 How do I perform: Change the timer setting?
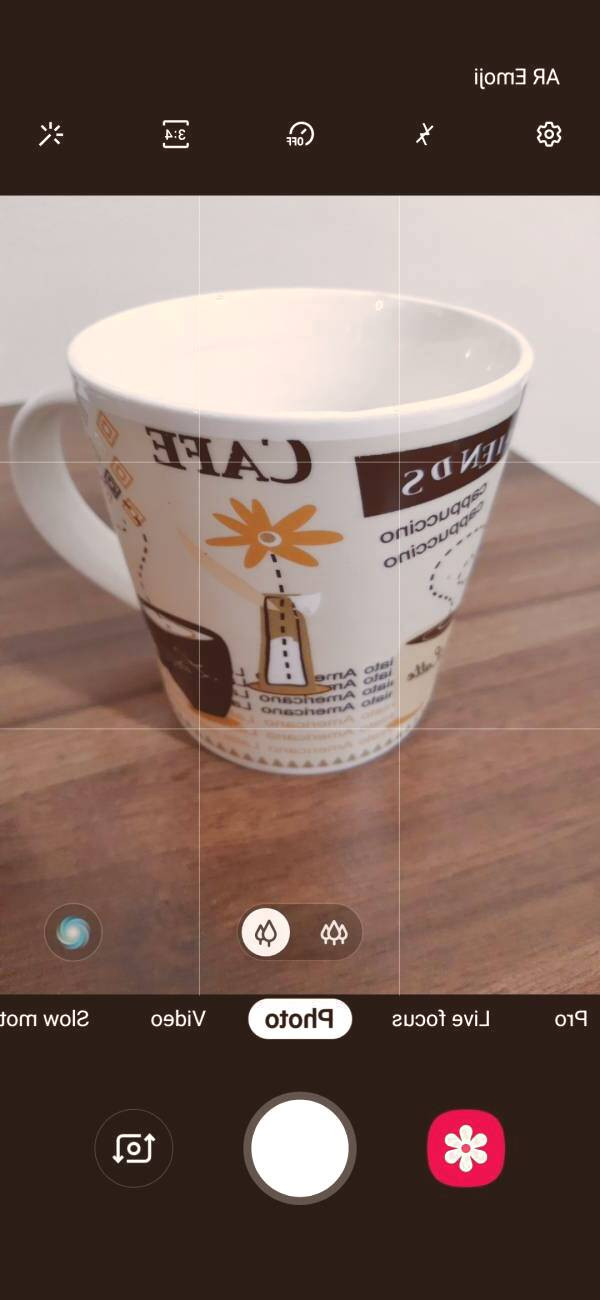300,134
